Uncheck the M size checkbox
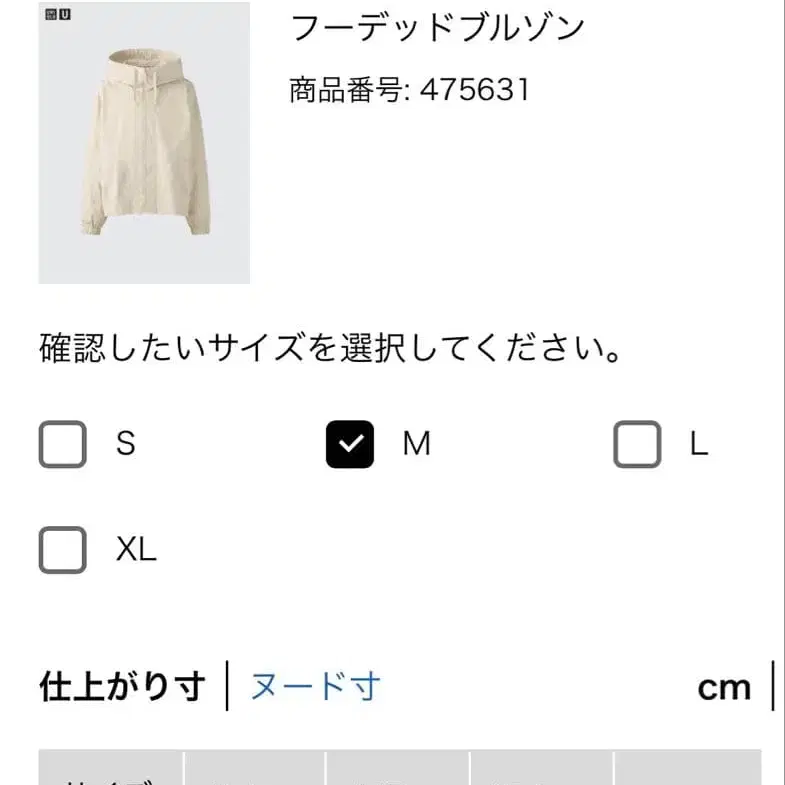Screen dimensions: 785x785 [x=349, y=444]
